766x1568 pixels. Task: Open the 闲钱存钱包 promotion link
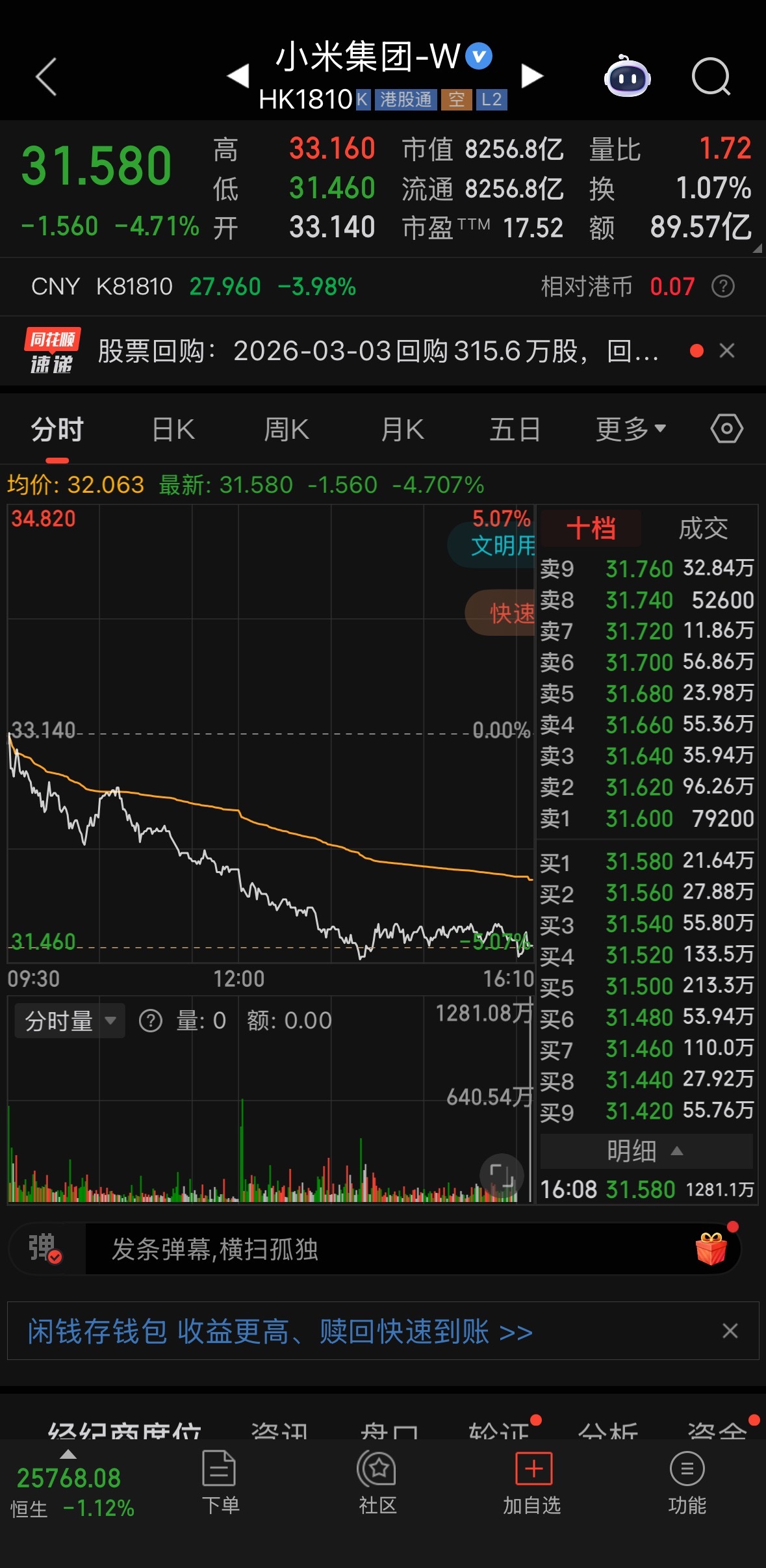[279, 1331]
